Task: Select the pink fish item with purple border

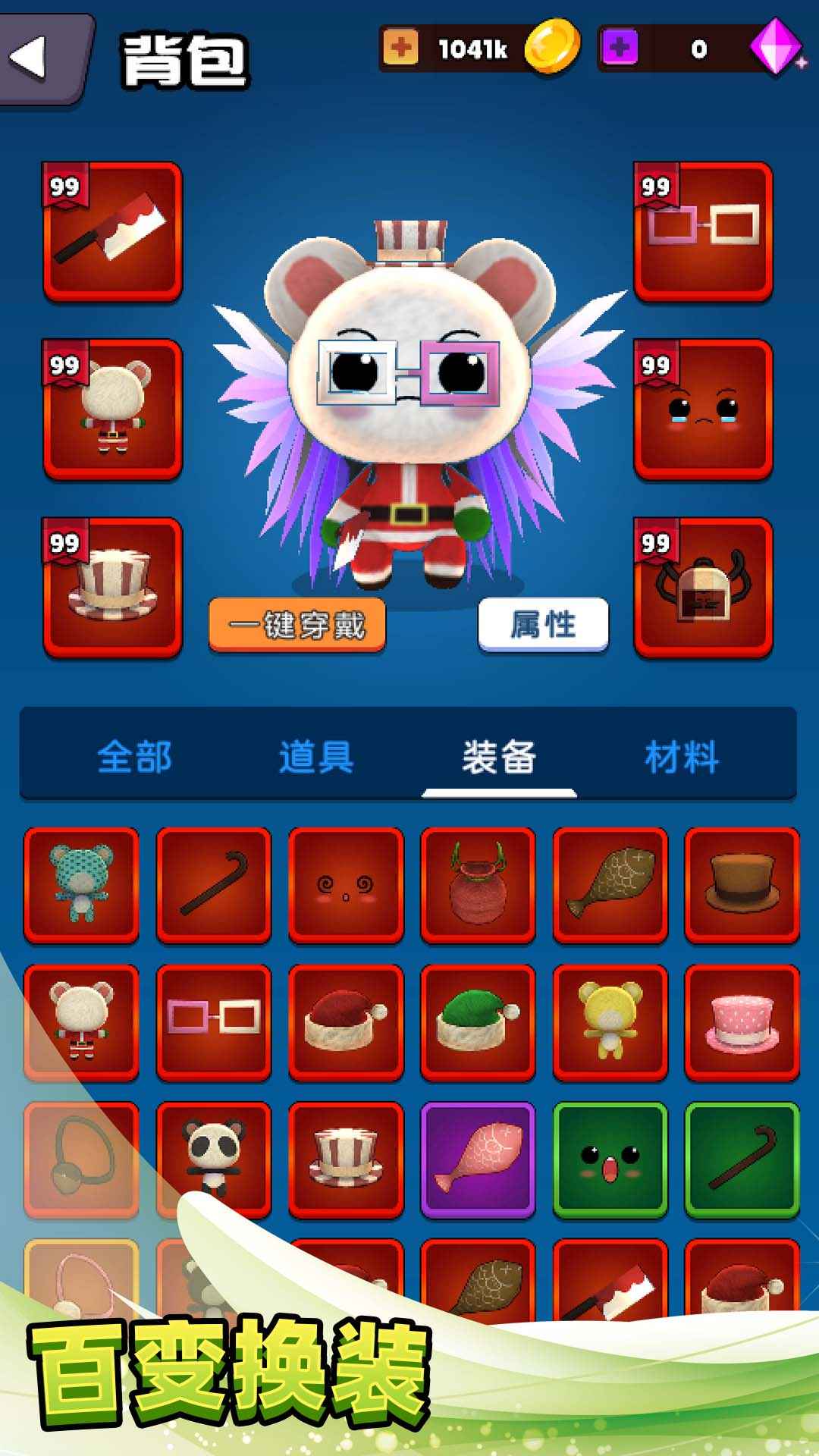Action: pos(478,1159)
